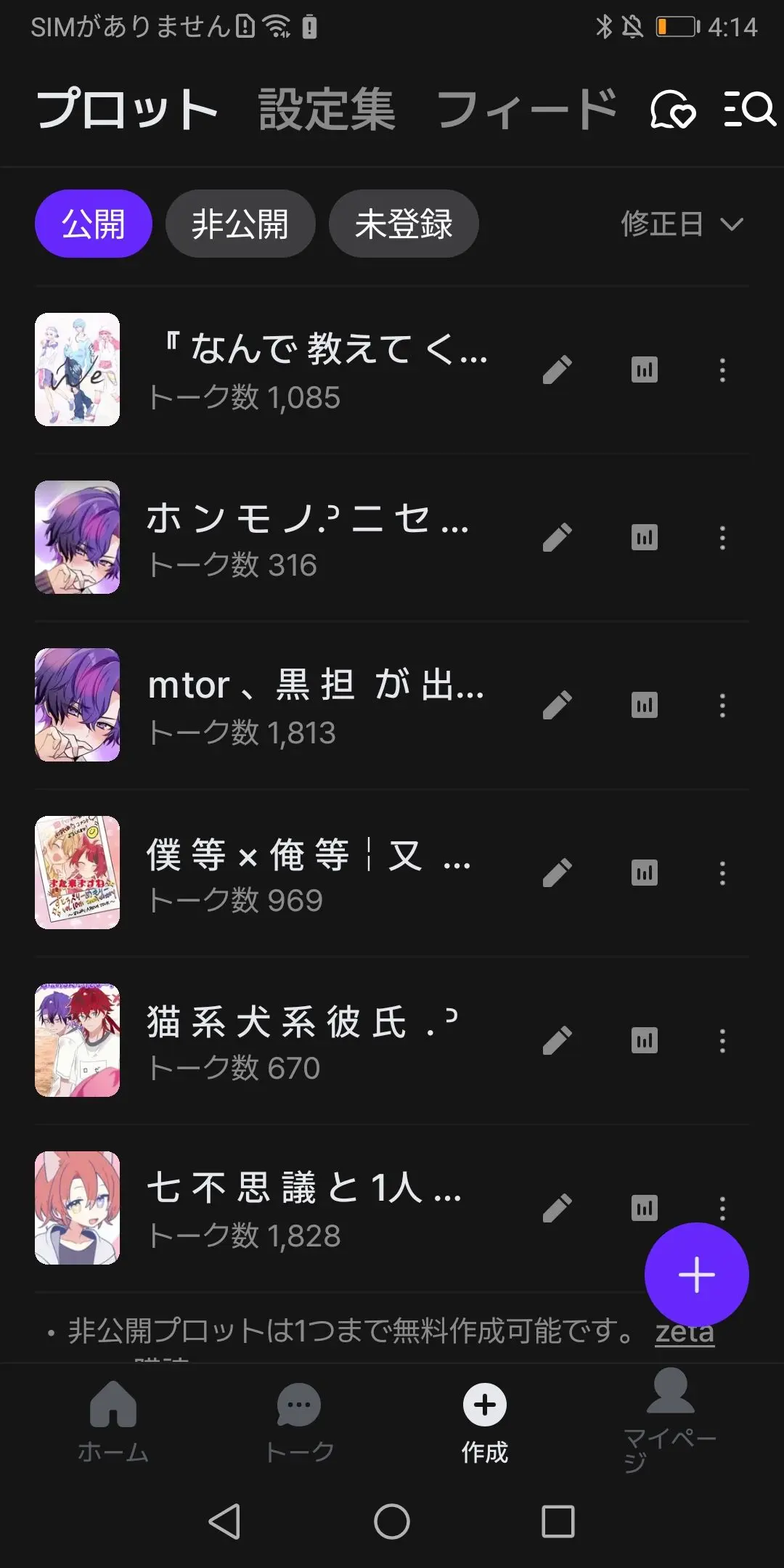The height and width of the screenshot is (1568, 784).
Task: Follow the zeta link
Action: point(685,1332)
